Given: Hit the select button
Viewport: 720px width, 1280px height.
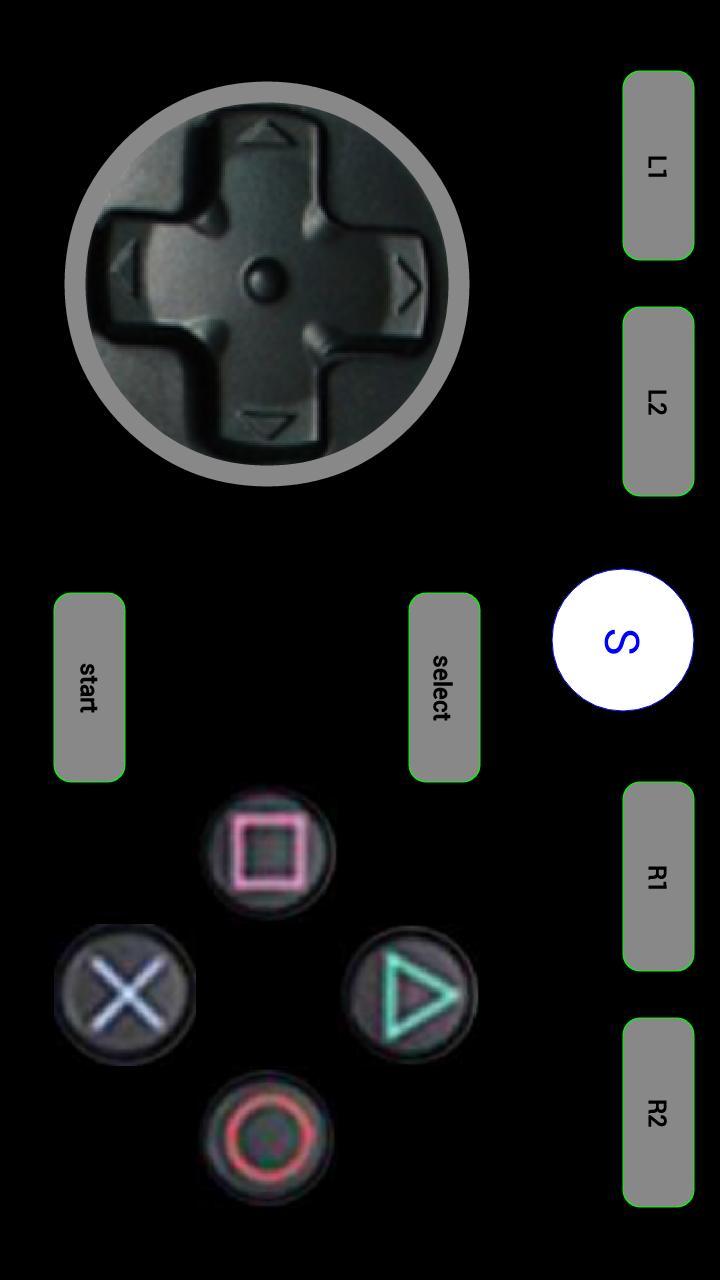Looking at the screenshot, I should 444,687.
